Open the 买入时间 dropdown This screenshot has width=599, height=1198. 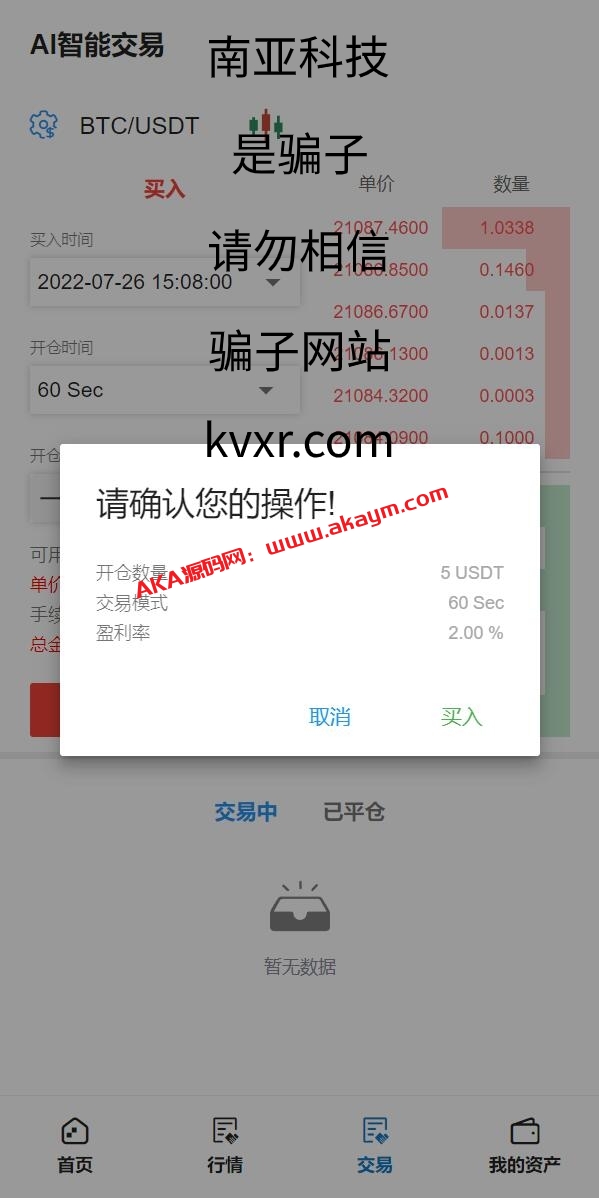tap(164, 282)
